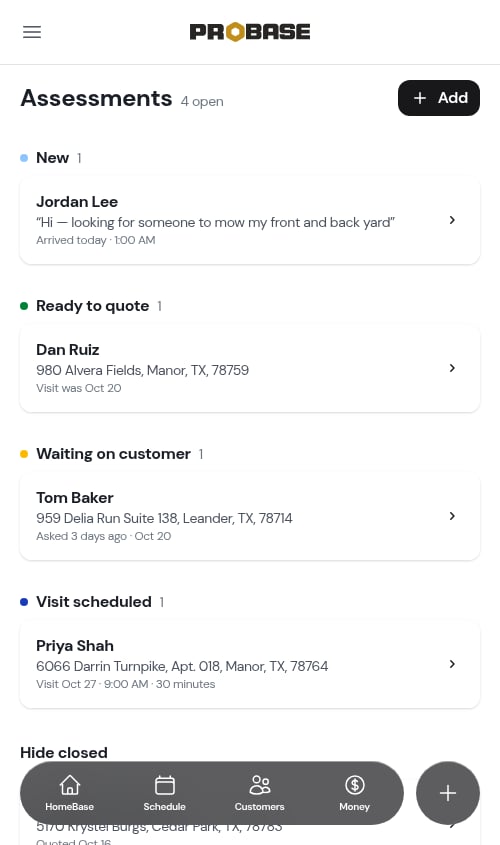Screen dimensions: 500x845
Task: Tap the floating plus button
Action: click(448, 793)
